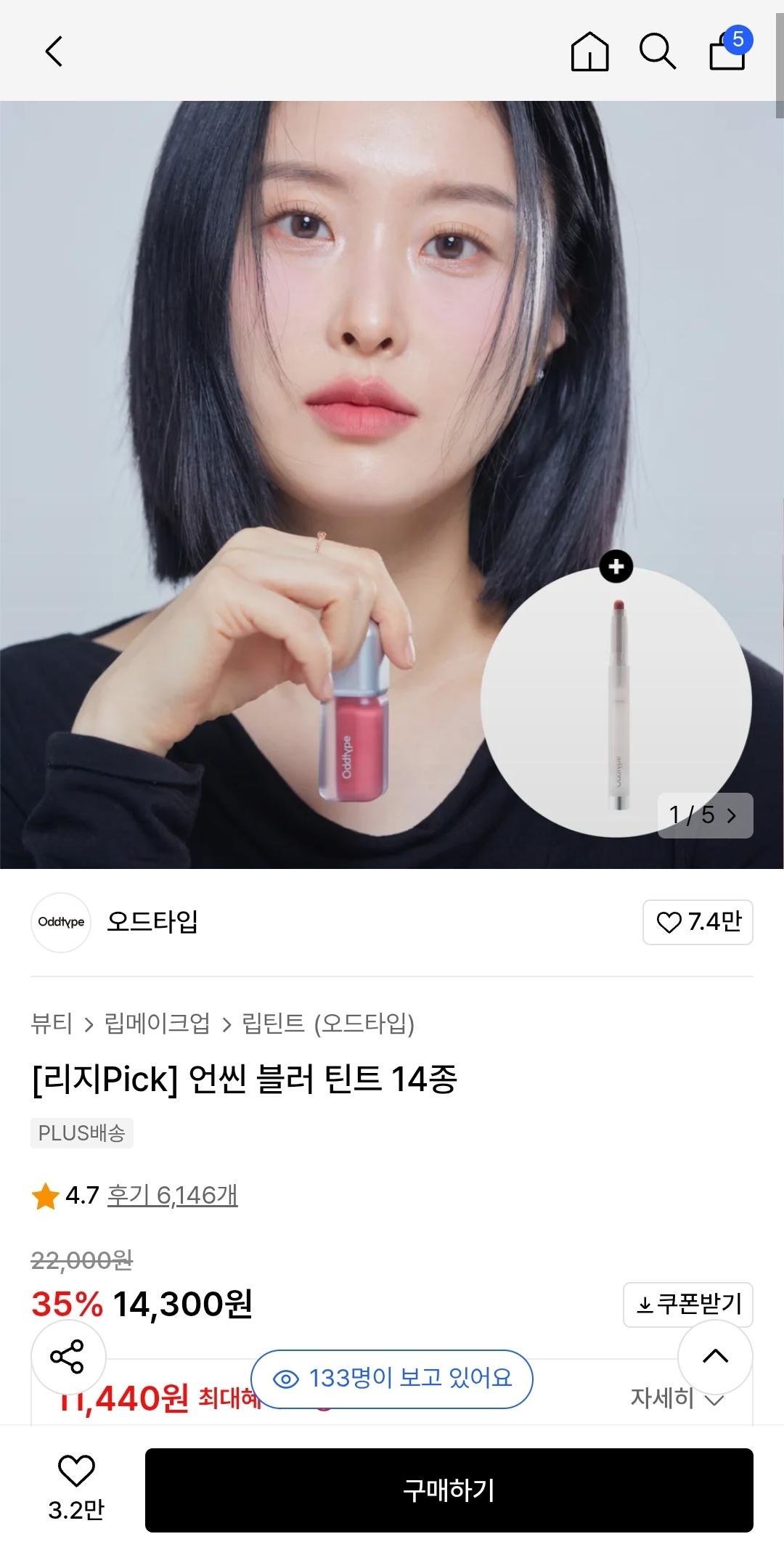This screenshot has width=784, height=1555.
Task: Like the 오드타입 brand via the 7.4만 heart
Action: (x=698, y=922)
